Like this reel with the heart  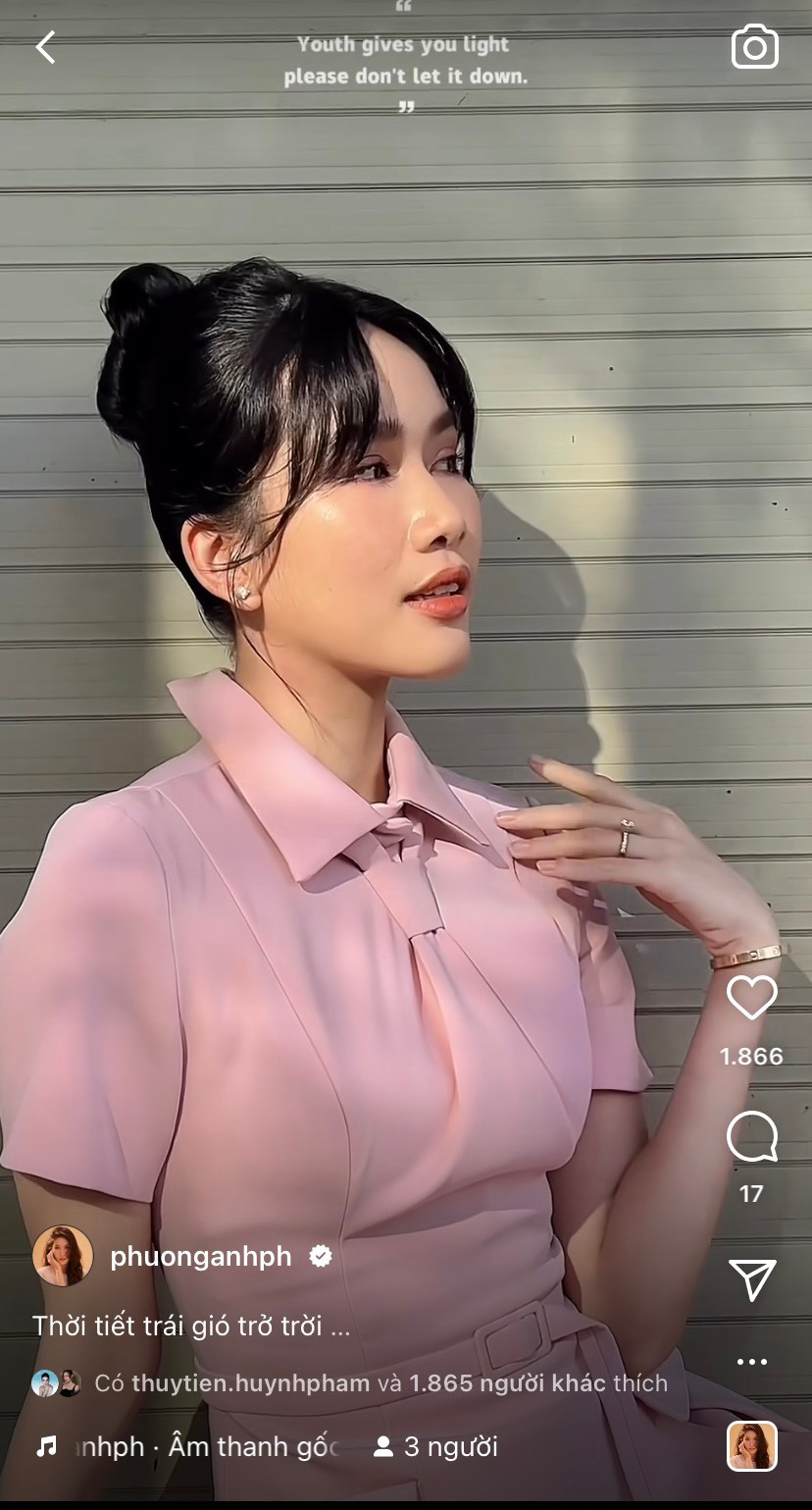click(752, 998)
